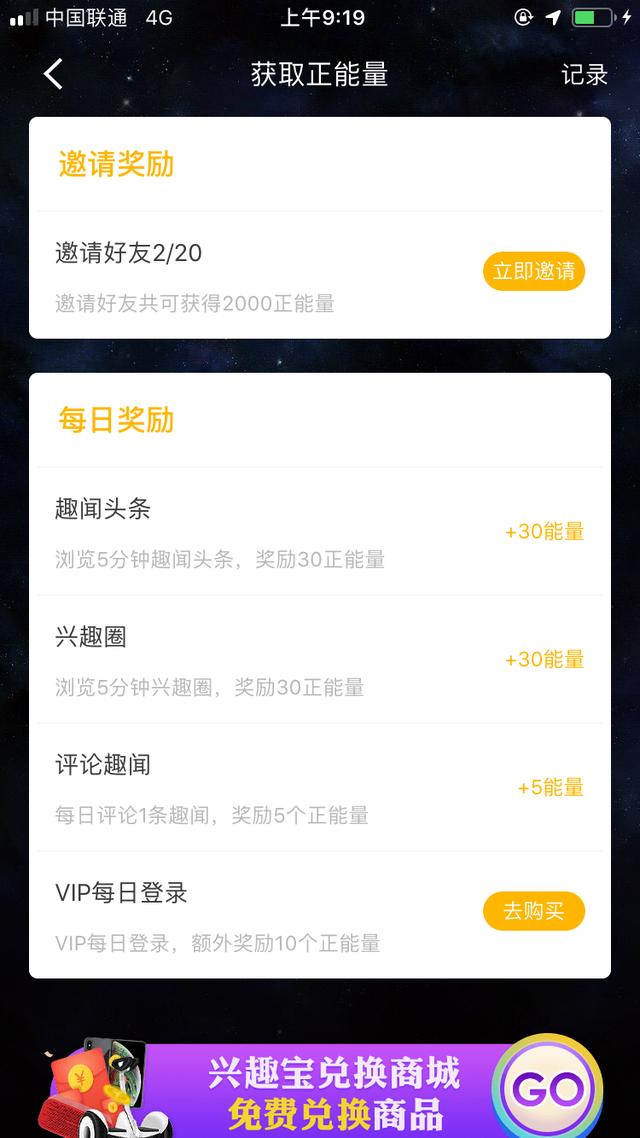
Task: Open the 趣闻头条 daily reward task
Action: point(320,532)
